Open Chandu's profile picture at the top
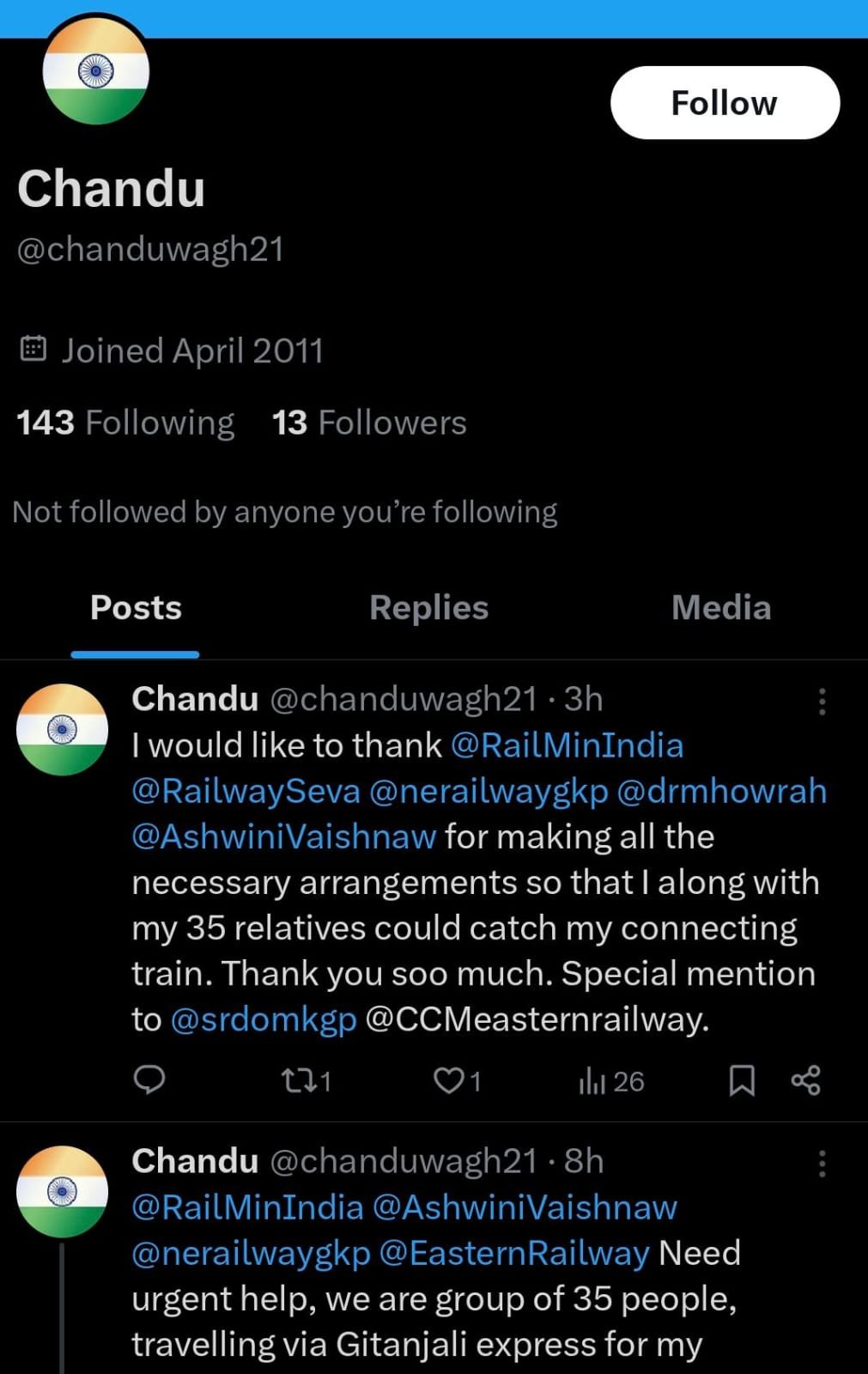This screenshot has width=868, height=1374. tap(95, 71)
